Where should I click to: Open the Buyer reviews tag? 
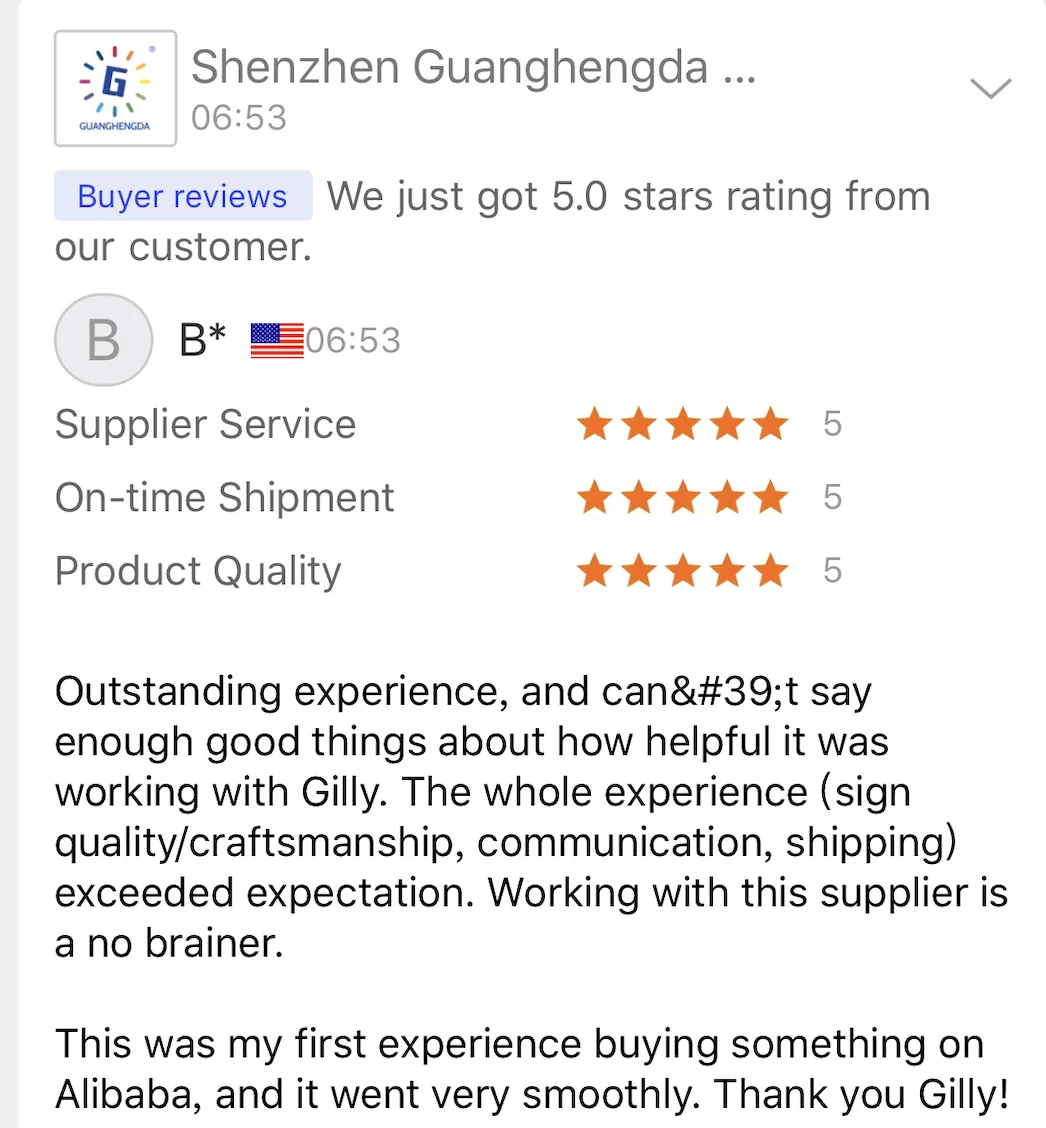coord(183,196)
